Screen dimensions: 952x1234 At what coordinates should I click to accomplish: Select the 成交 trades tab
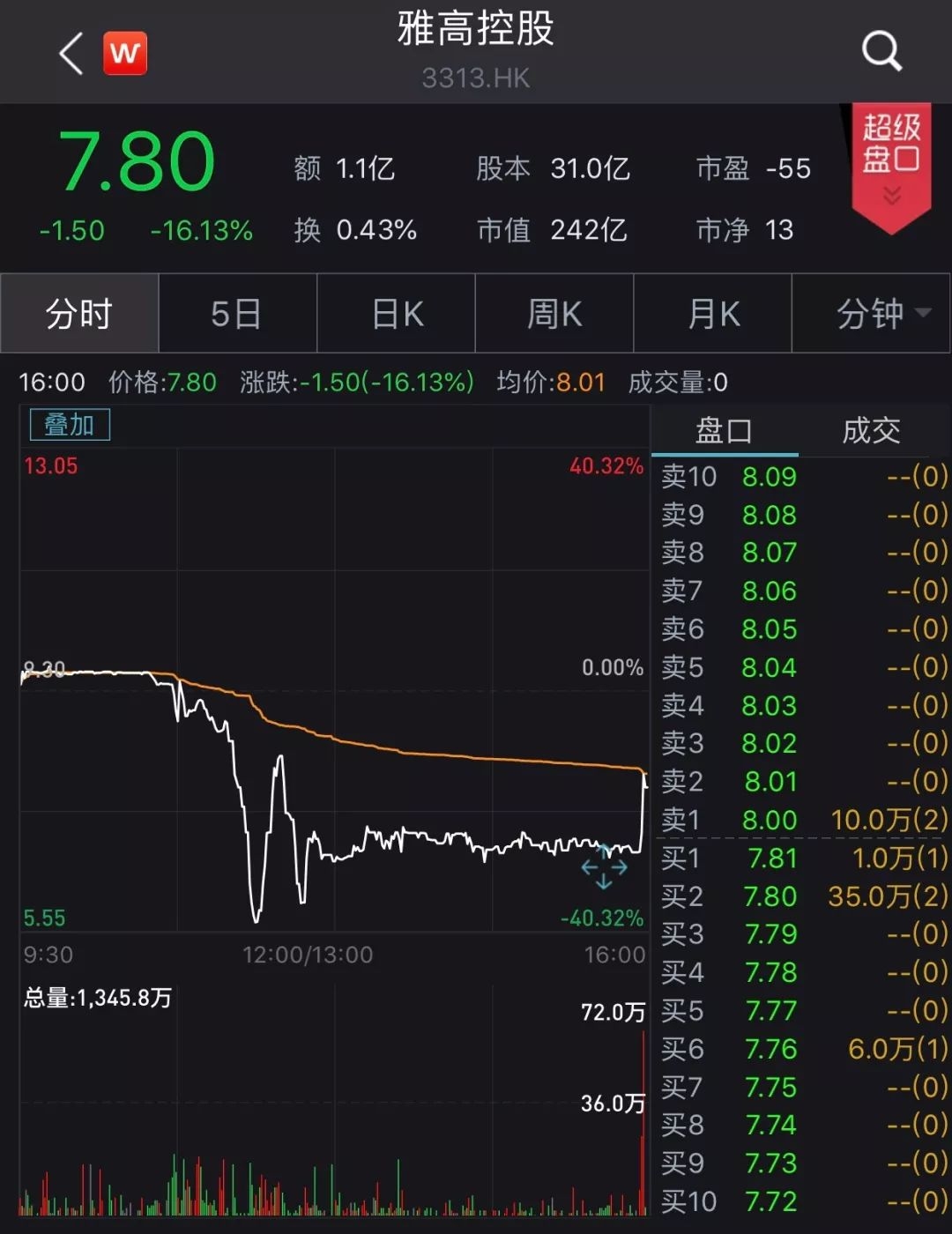point(871,431)
